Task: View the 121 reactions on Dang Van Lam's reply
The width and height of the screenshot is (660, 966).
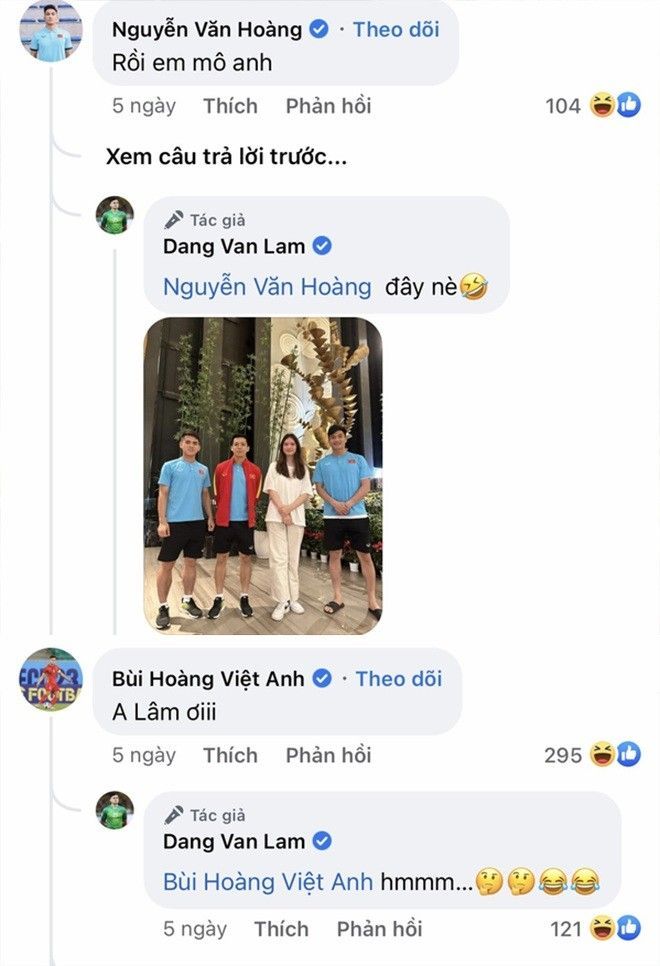Action: (x=595, y=929)
